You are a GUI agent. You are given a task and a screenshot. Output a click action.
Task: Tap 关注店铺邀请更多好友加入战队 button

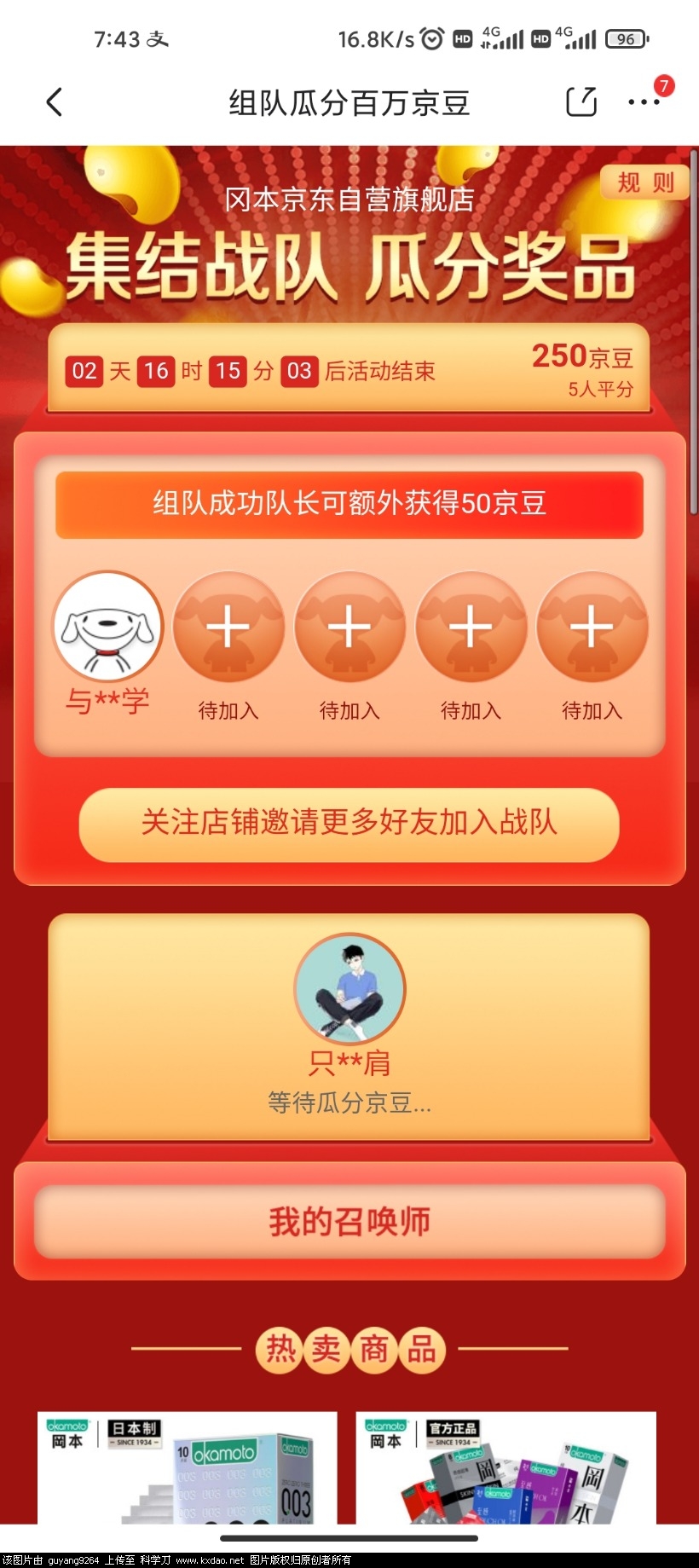[349, 825]
